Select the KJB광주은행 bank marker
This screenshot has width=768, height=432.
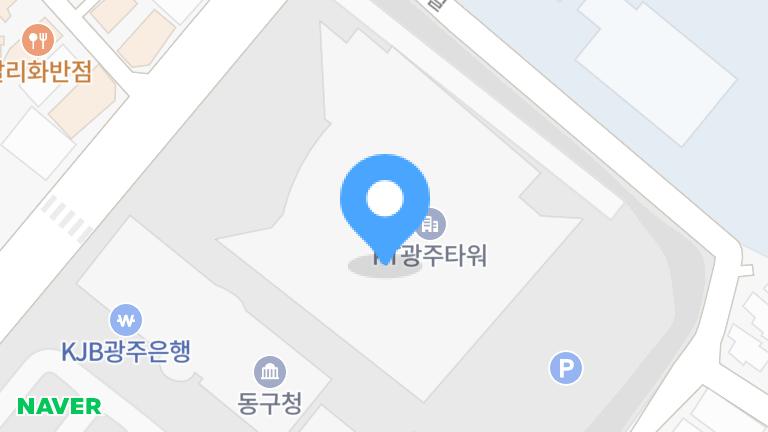[126, 321]
